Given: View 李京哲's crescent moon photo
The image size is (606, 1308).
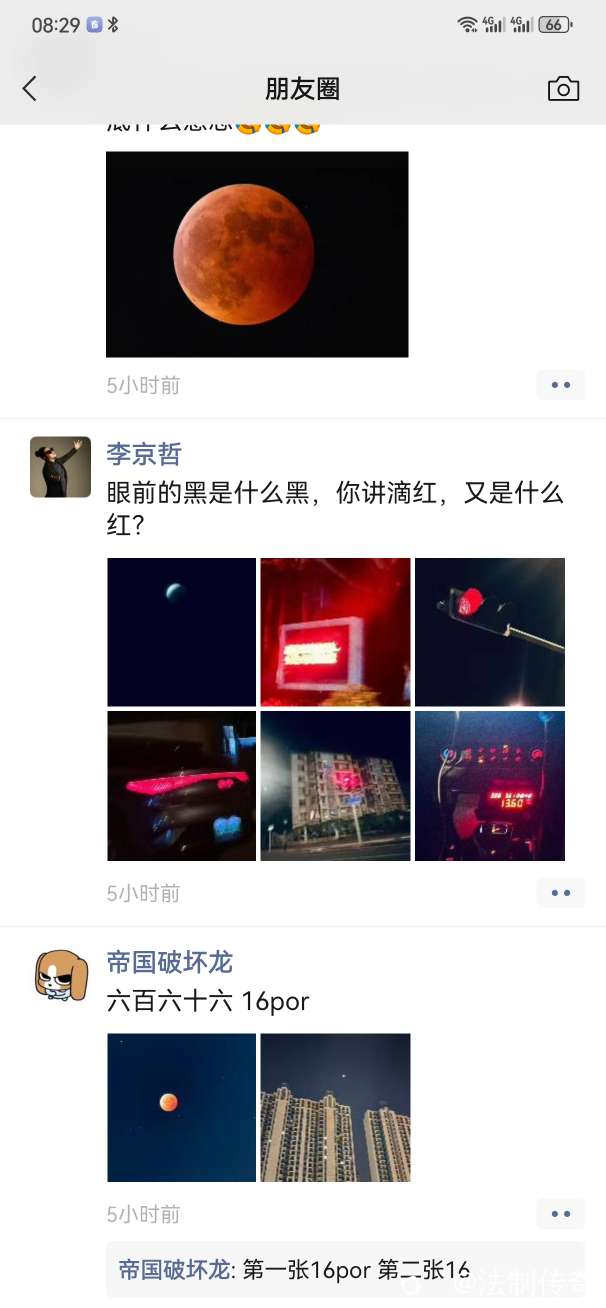Looking at the screenshot, I should point(181,632).
